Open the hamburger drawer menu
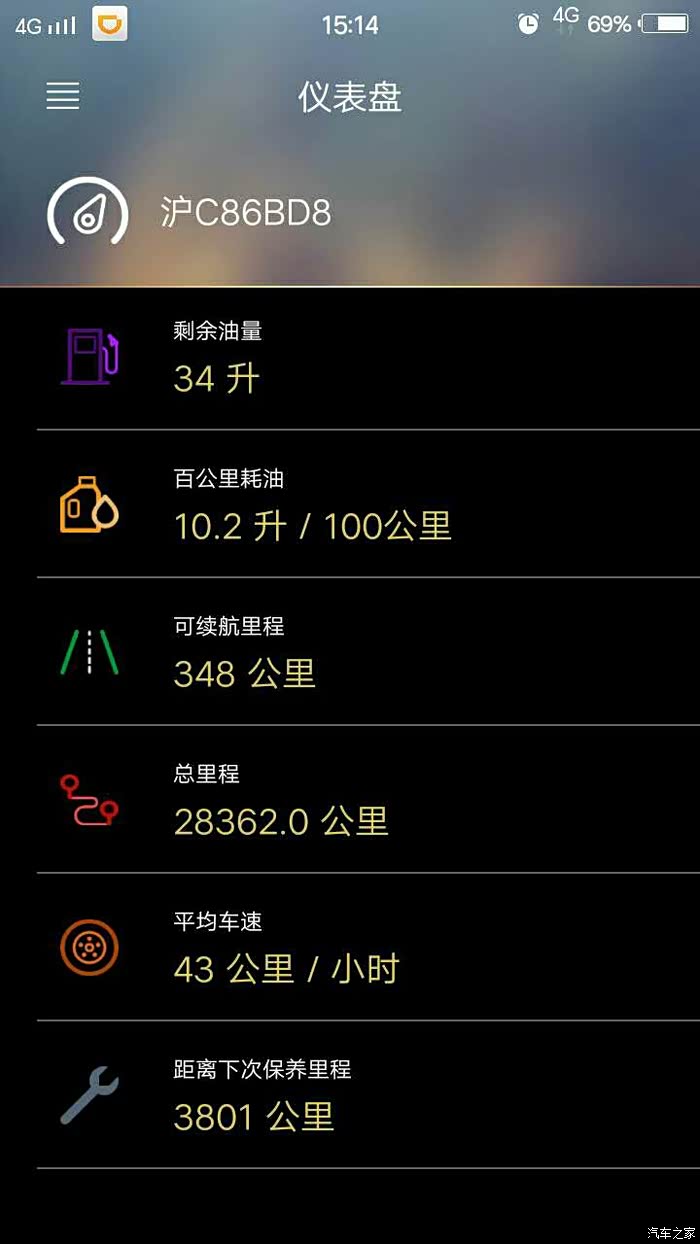The width and height of the screenshot is (700, 1244). [x=62, y=96]
